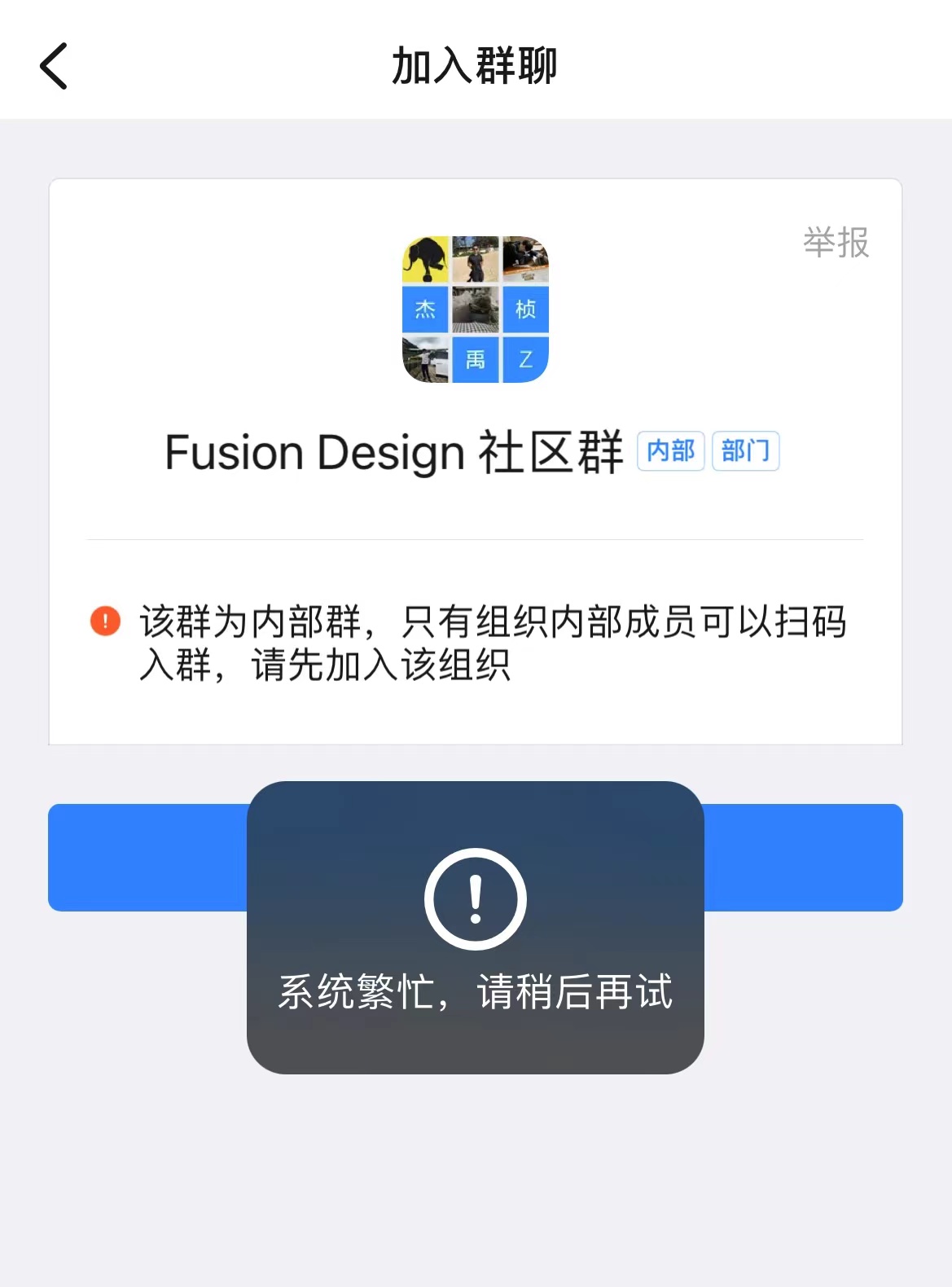Screen dimensions: 952x1287
Task: Tap the 举报 link in the top corner
Action: click(x=836, y=241)
